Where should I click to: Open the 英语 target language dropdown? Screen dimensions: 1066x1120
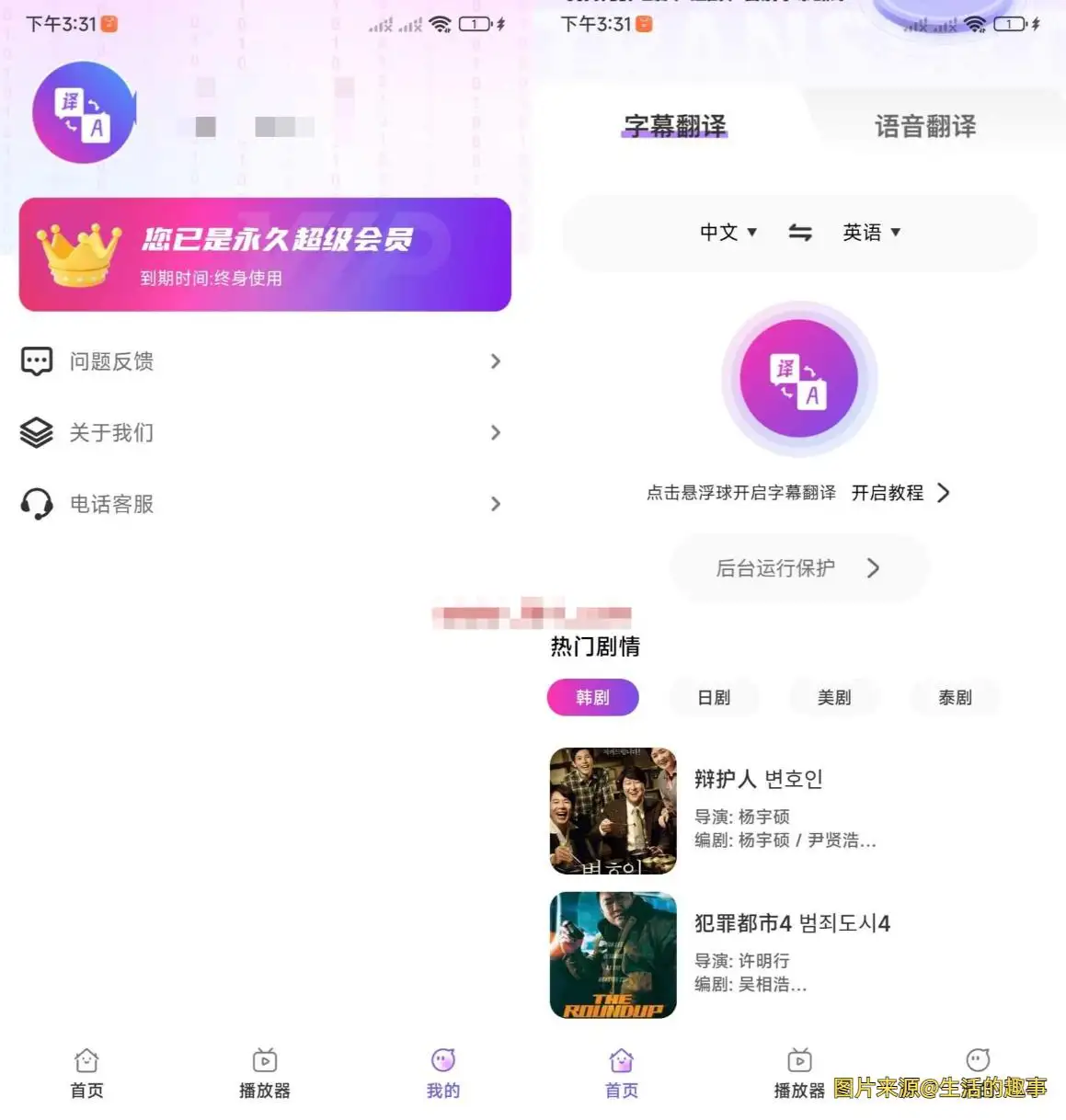(x=872, y=233)
